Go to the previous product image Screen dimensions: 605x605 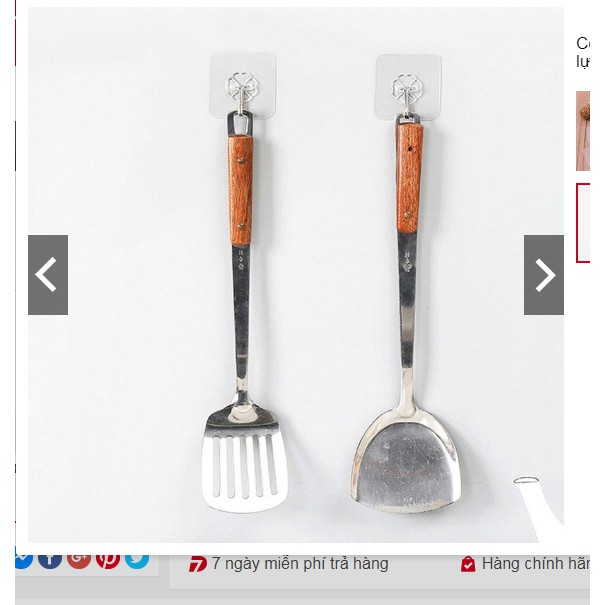(x=47, y=275)
